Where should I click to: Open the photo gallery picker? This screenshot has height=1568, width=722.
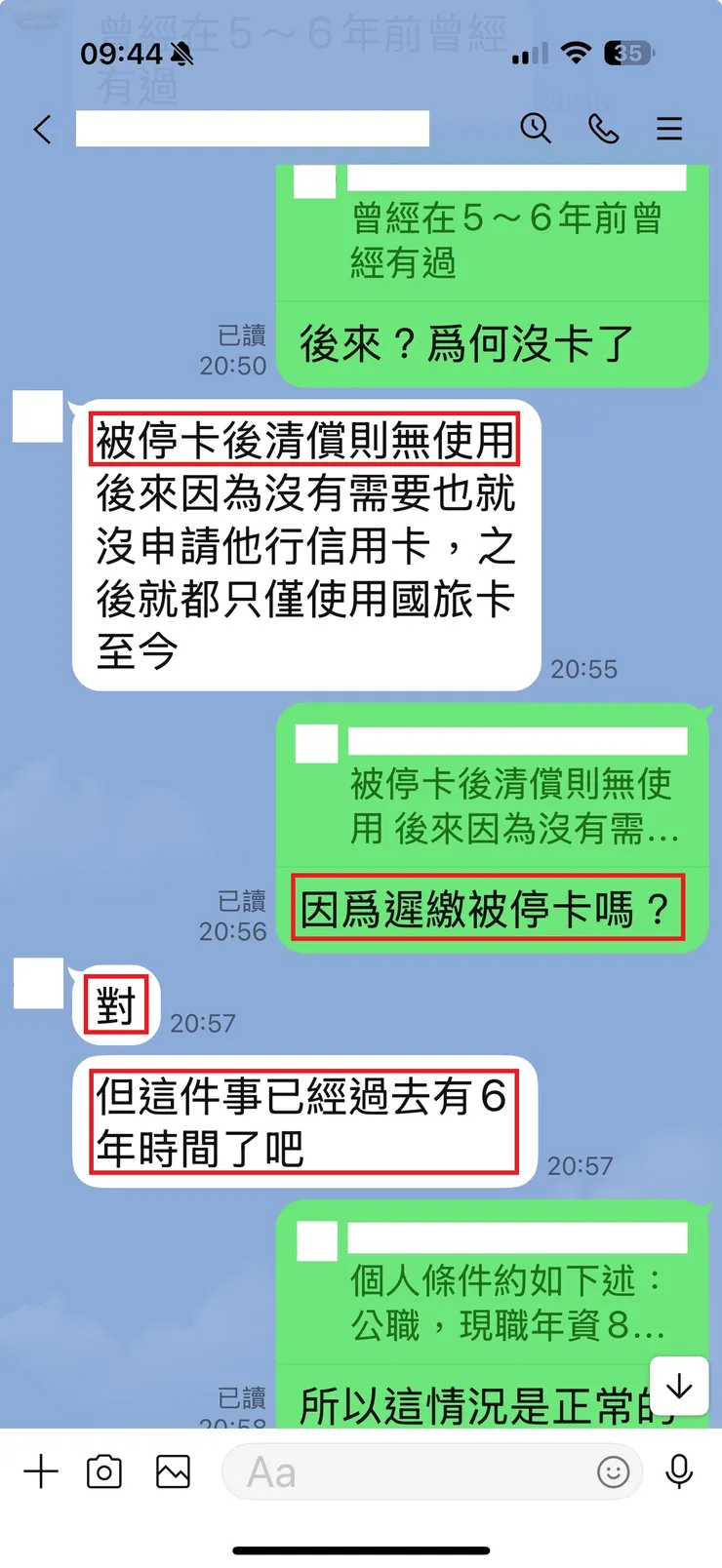[x=172, y=1471]
